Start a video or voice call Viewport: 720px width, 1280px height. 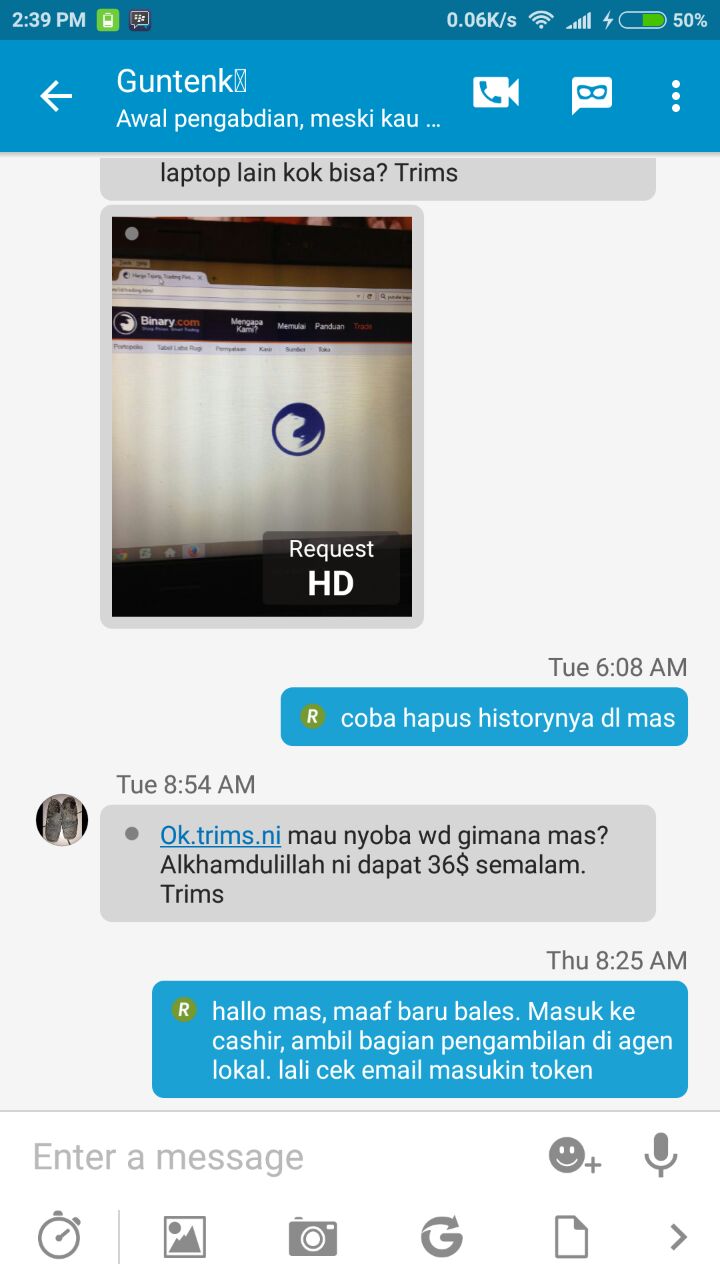(x=496, y=95)
